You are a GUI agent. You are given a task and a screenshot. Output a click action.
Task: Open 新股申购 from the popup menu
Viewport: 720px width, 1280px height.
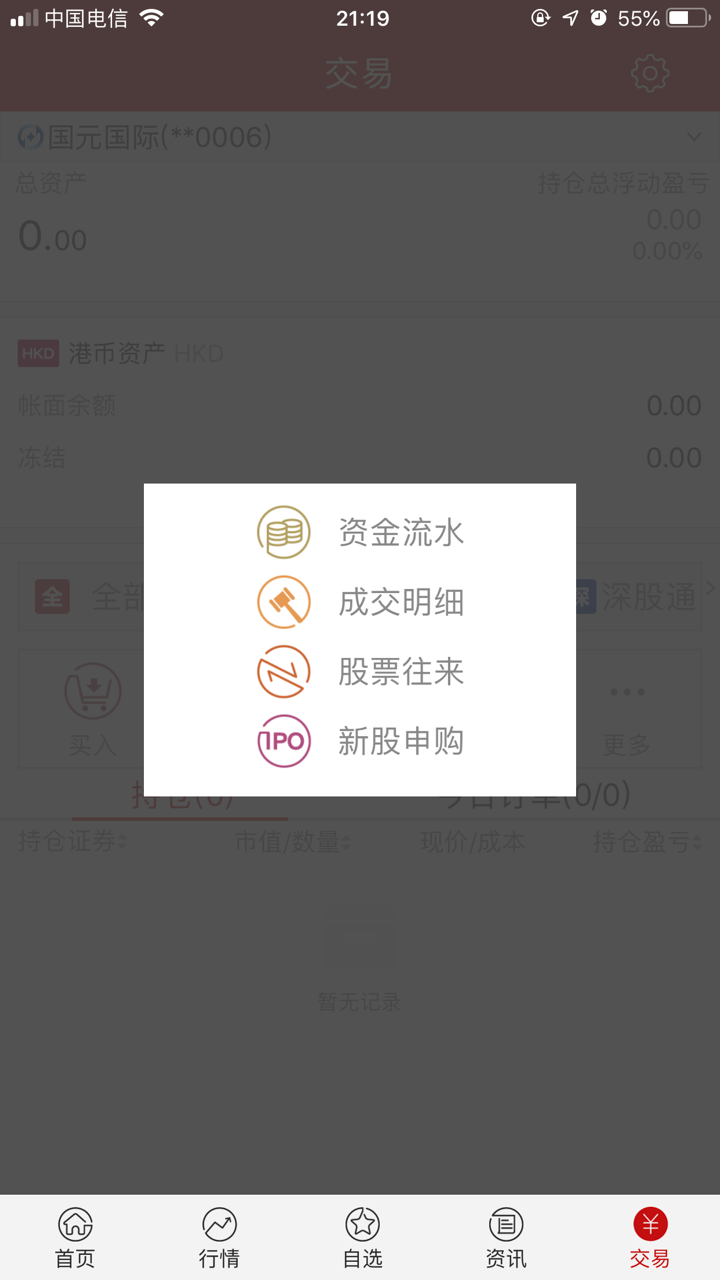[x=400, y=741]
